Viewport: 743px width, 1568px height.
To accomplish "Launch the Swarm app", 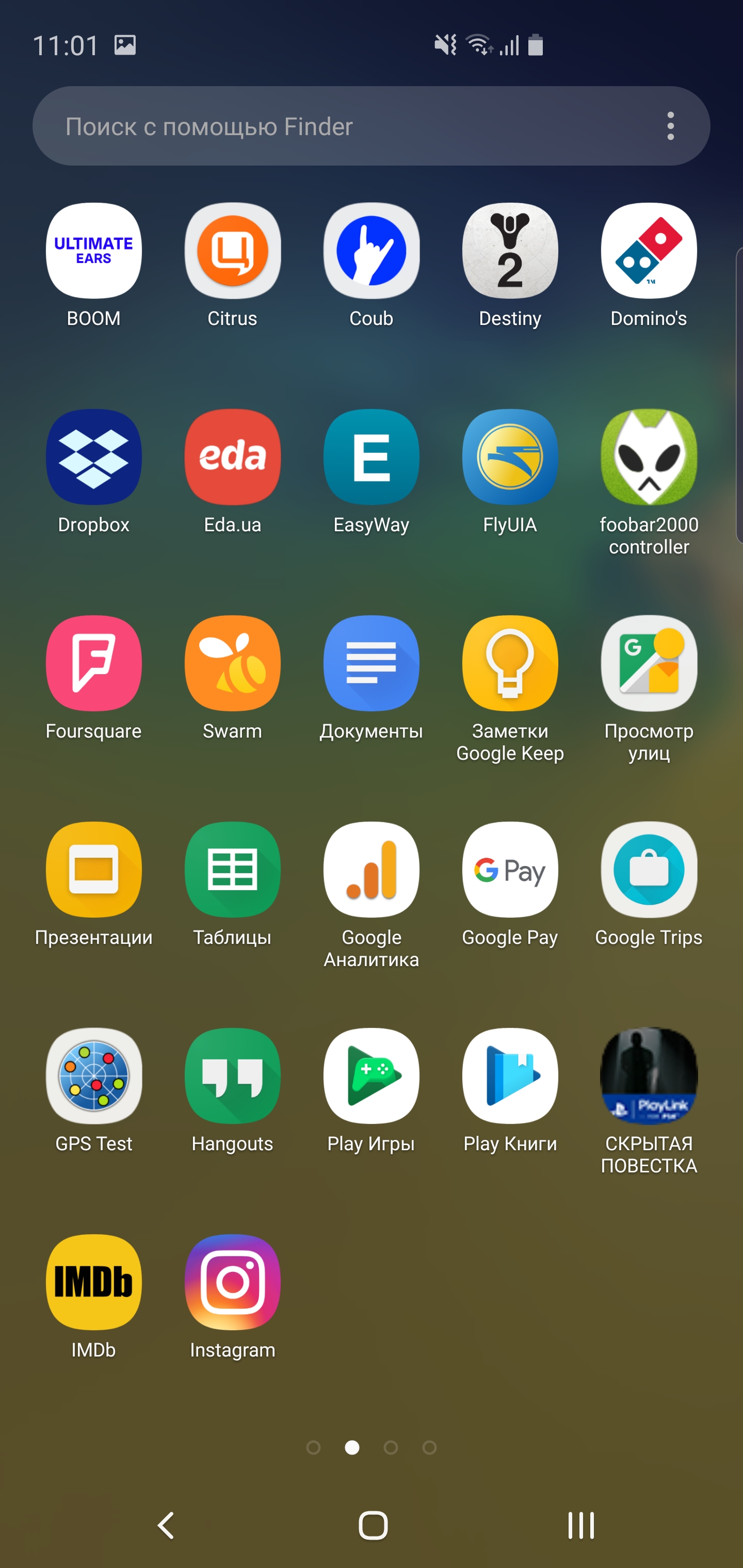I will tap(233, 663).
